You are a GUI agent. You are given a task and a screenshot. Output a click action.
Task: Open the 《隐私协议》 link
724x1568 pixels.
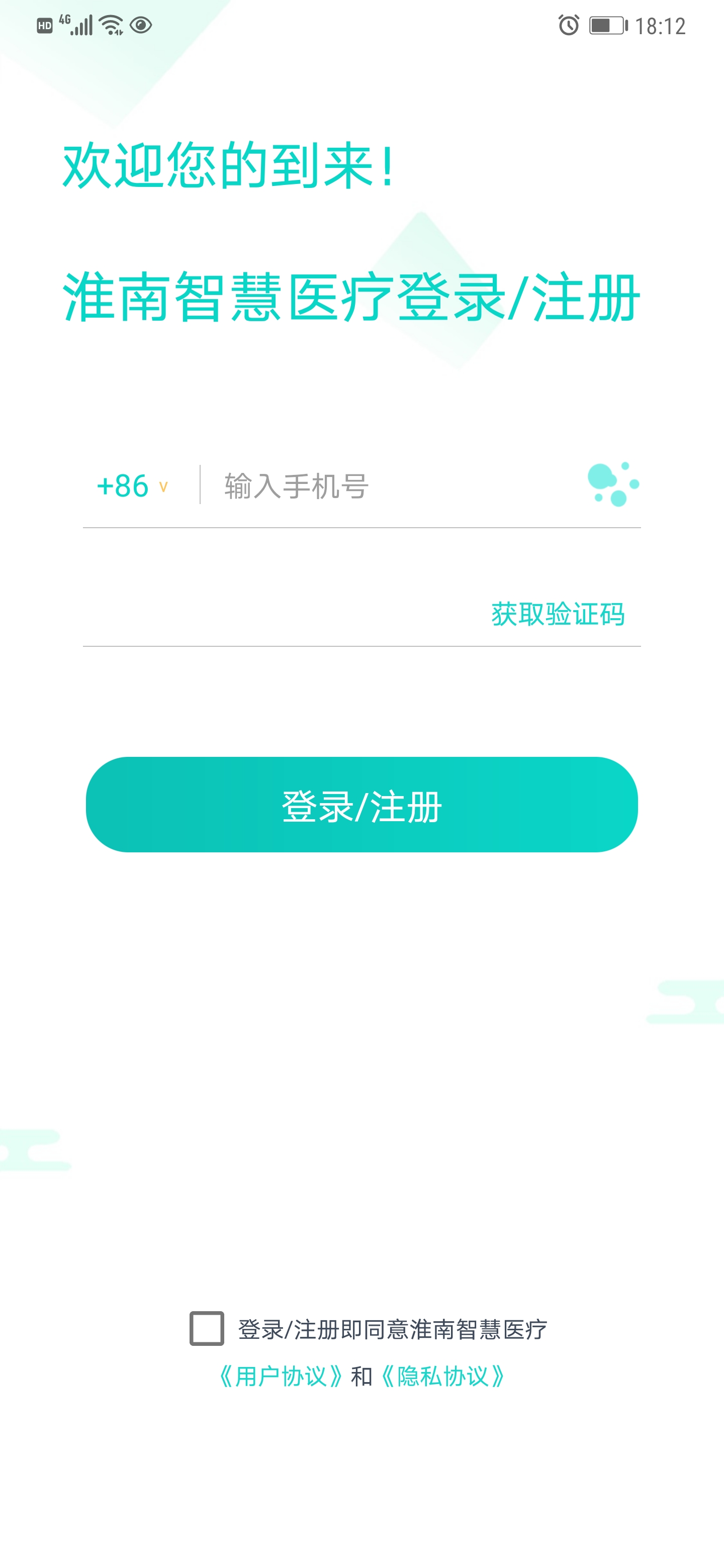tap(442, 1376)
